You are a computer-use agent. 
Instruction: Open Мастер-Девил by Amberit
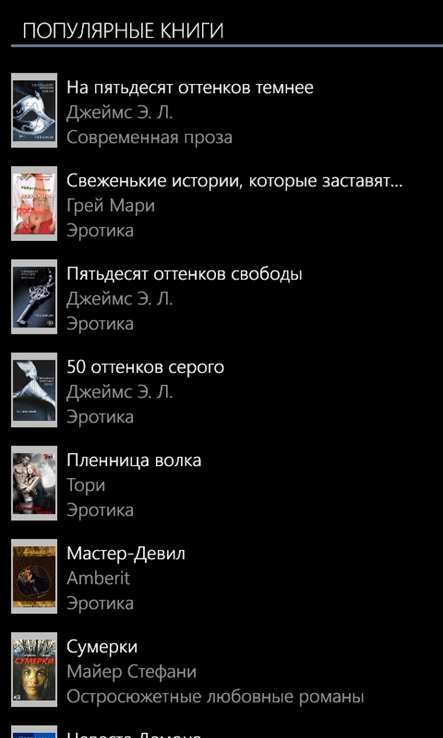[x=221, y=577]
